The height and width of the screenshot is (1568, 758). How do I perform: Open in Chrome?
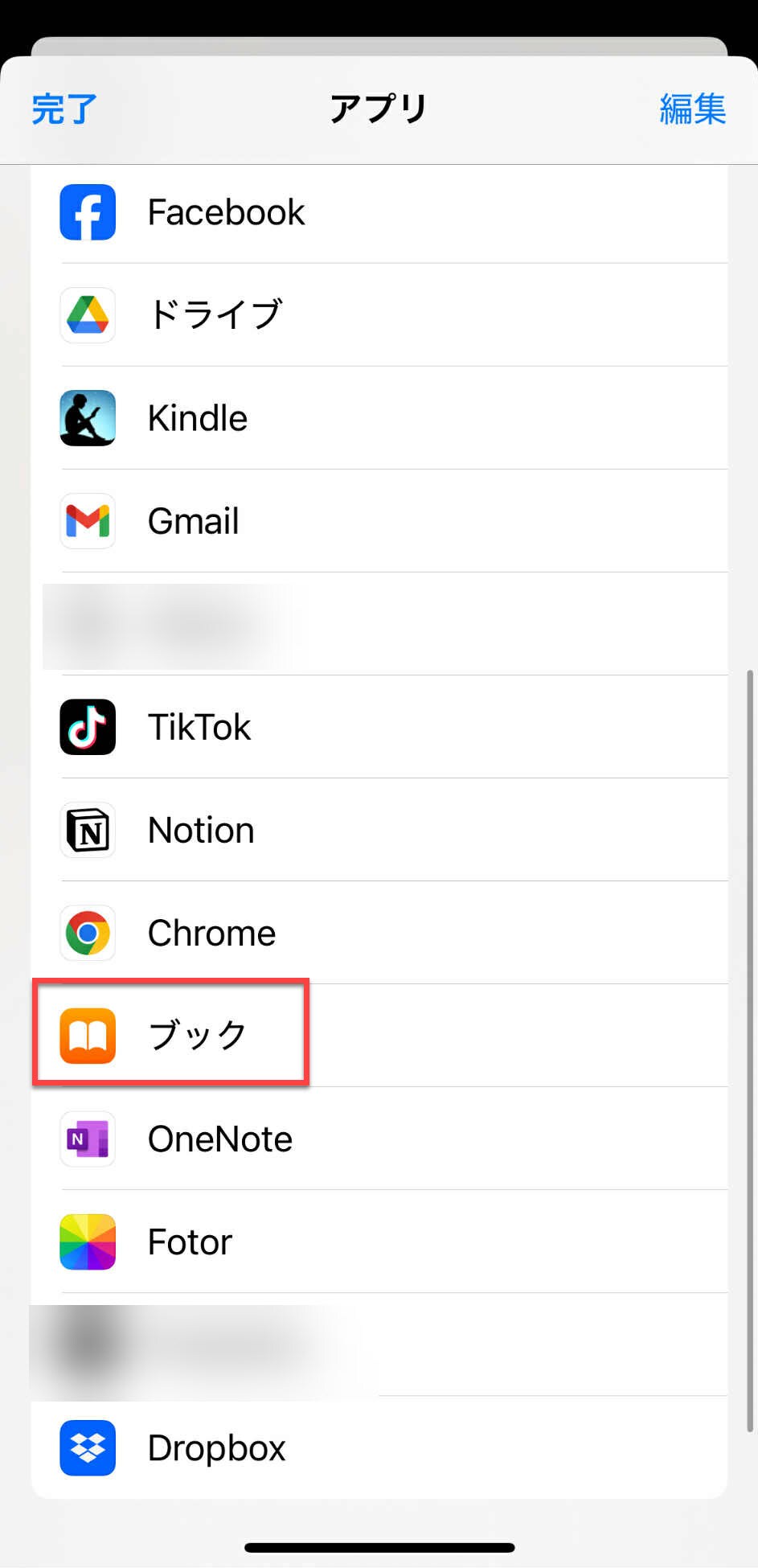pos(211,933)
